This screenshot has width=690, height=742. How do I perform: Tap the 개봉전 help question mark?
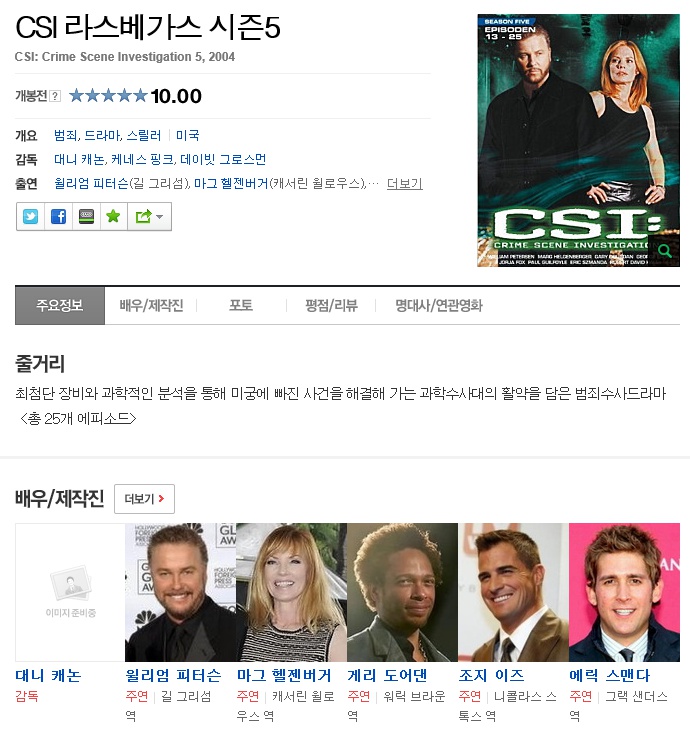click(55, 96)
